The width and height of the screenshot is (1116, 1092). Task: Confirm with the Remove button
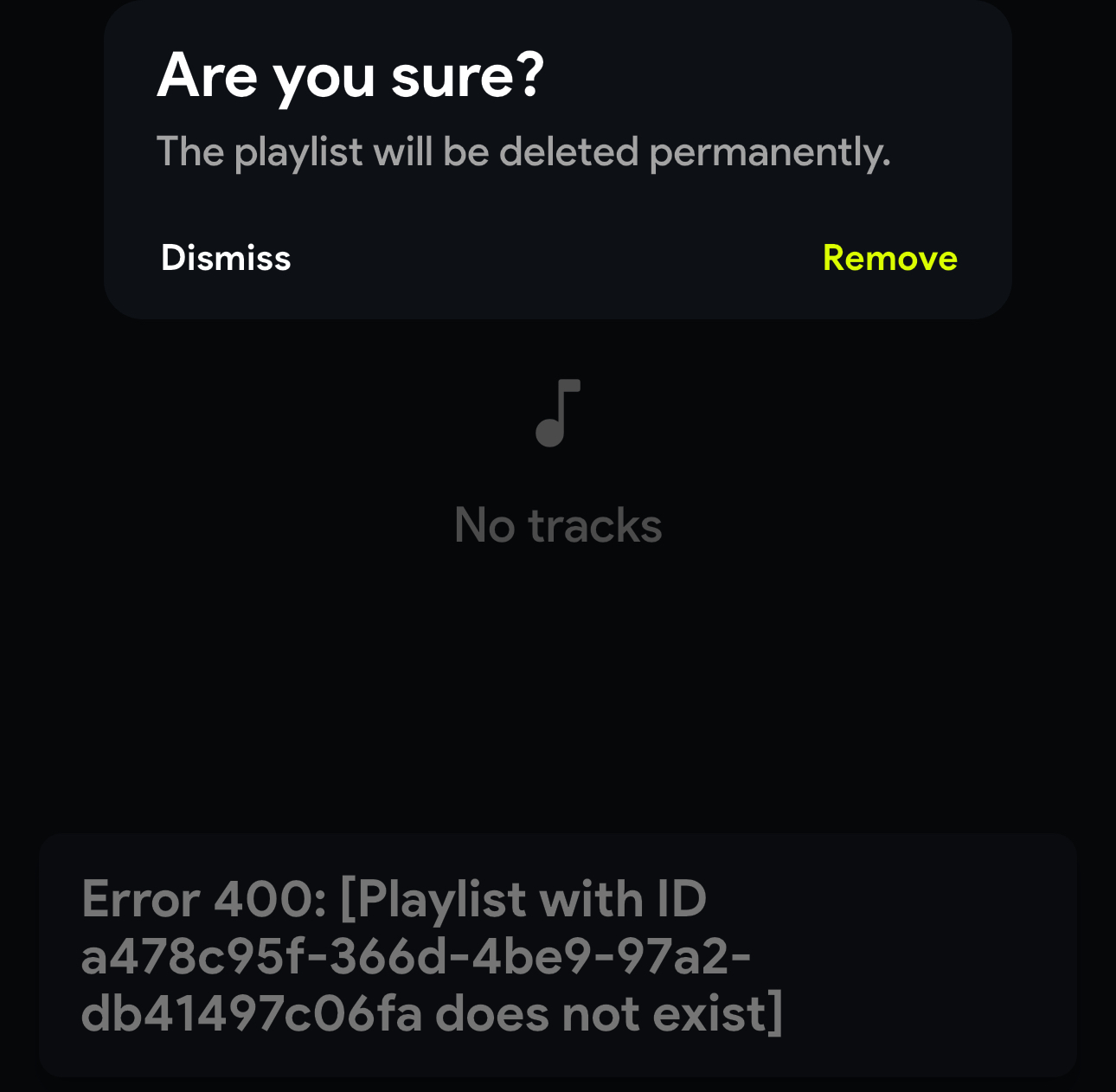point(889,258)
